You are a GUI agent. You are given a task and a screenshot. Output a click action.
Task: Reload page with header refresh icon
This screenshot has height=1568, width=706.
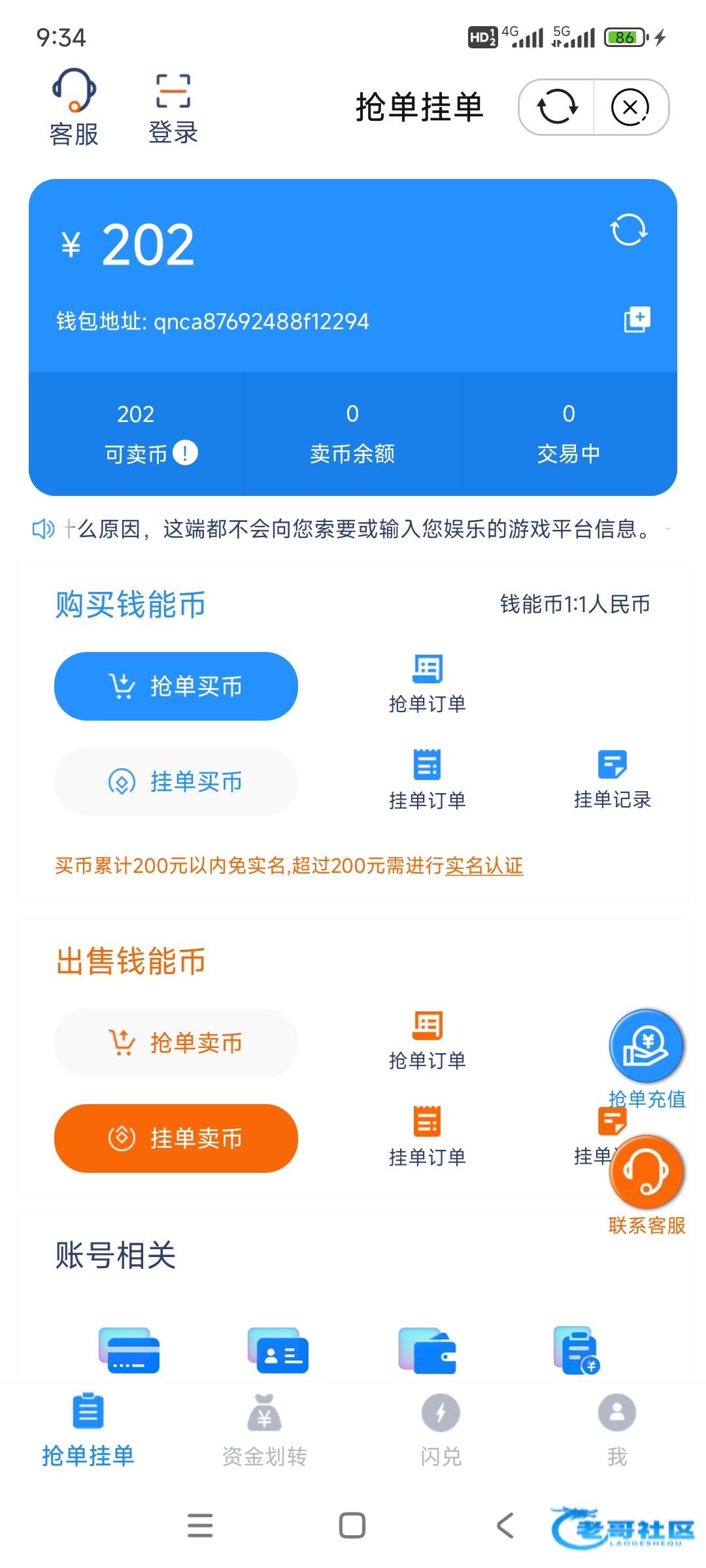pos(557,107)
